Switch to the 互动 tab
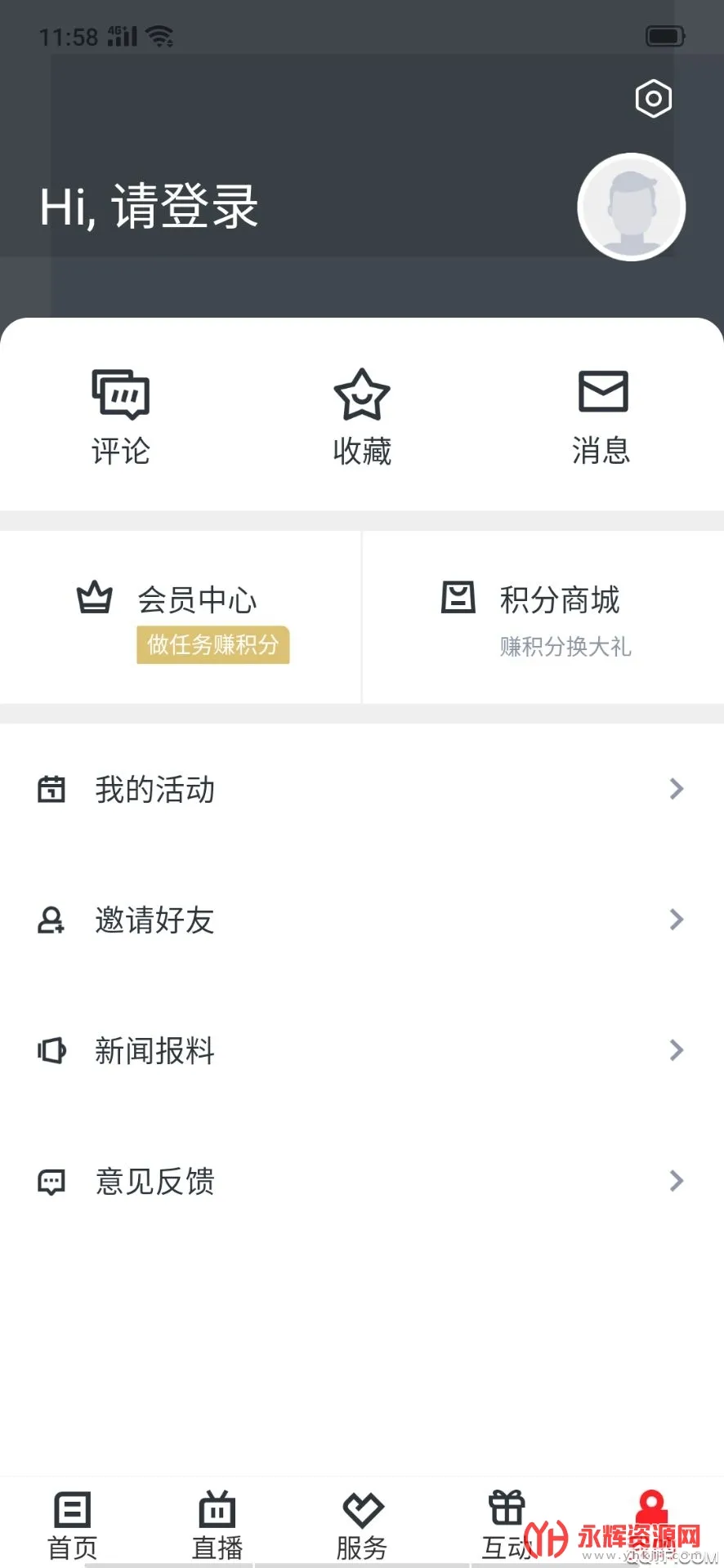 click(x=506, y=1524)
